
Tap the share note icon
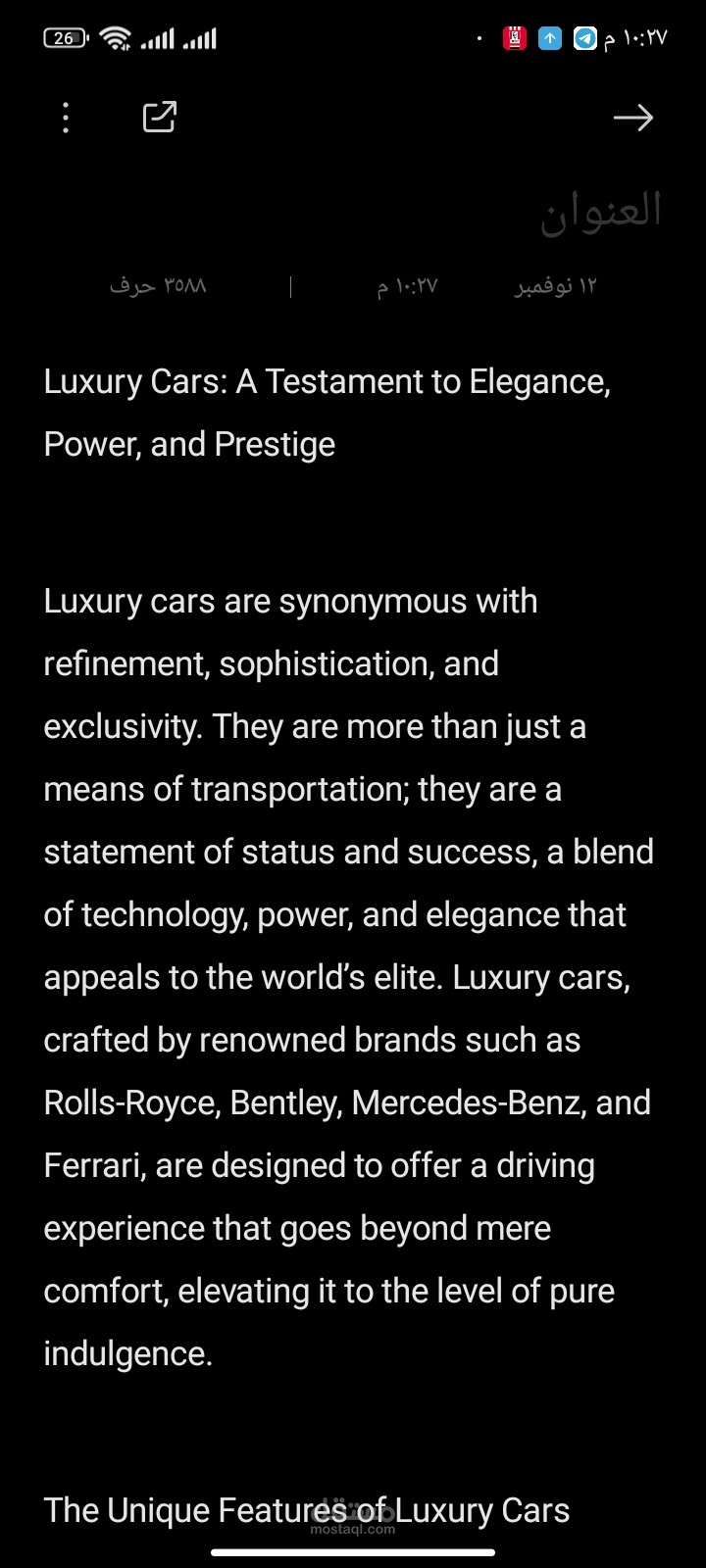tap(159, 117)
